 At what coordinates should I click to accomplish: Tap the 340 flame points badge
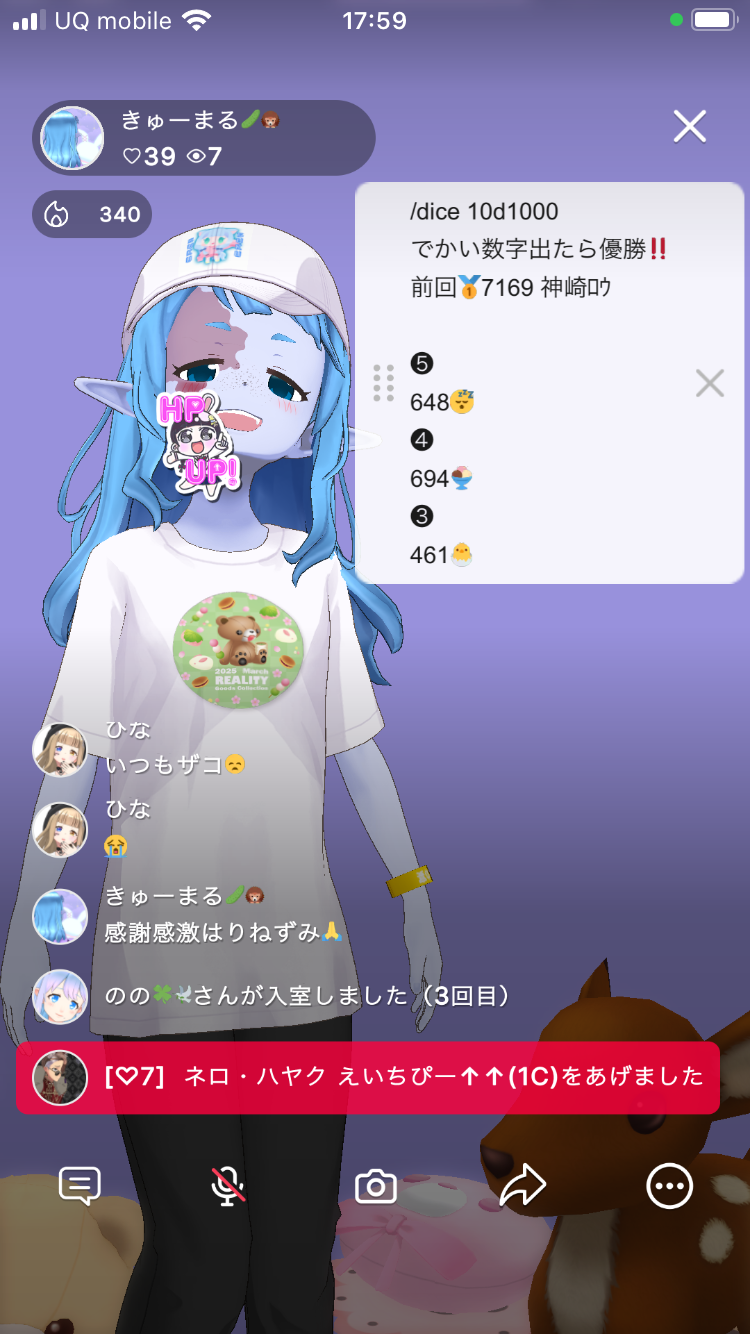(x=92, y=214)
